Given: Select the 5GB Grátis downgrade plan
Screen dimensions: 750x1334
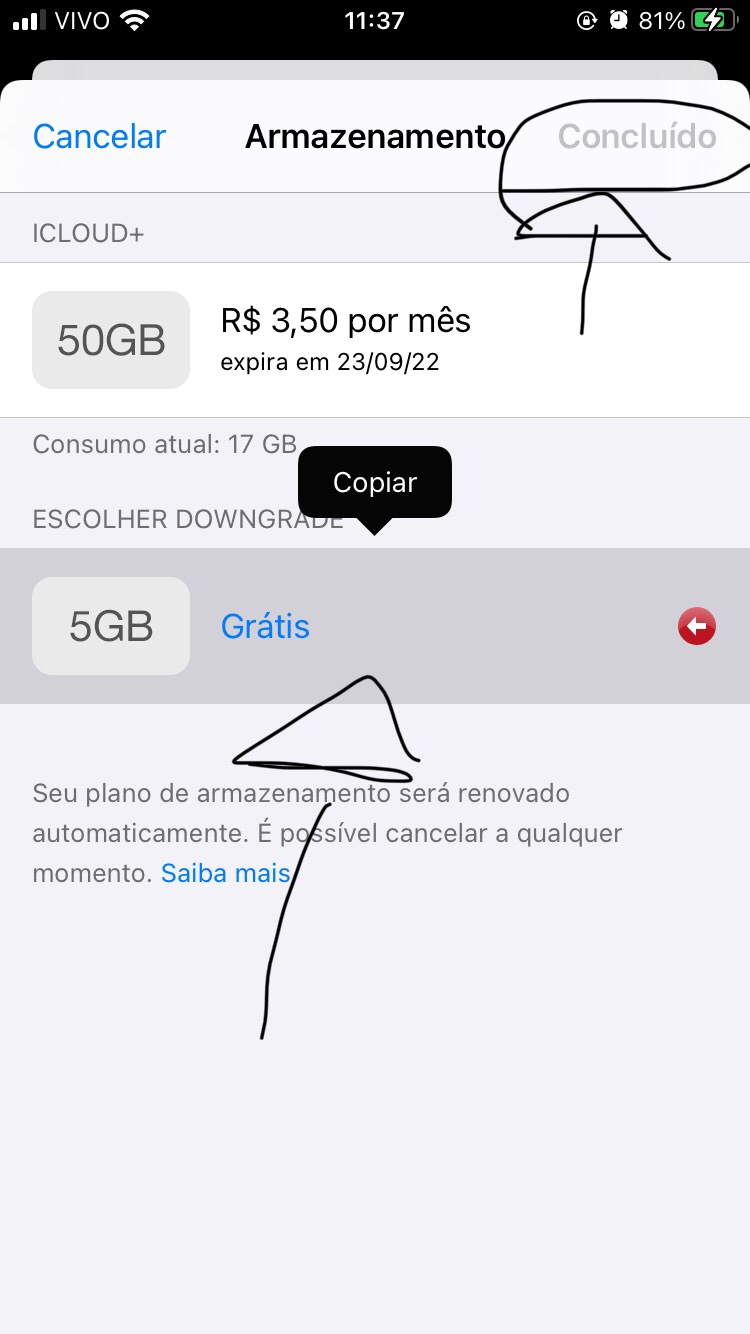Looking at the screenshot, I should click(x=265, y=627).
